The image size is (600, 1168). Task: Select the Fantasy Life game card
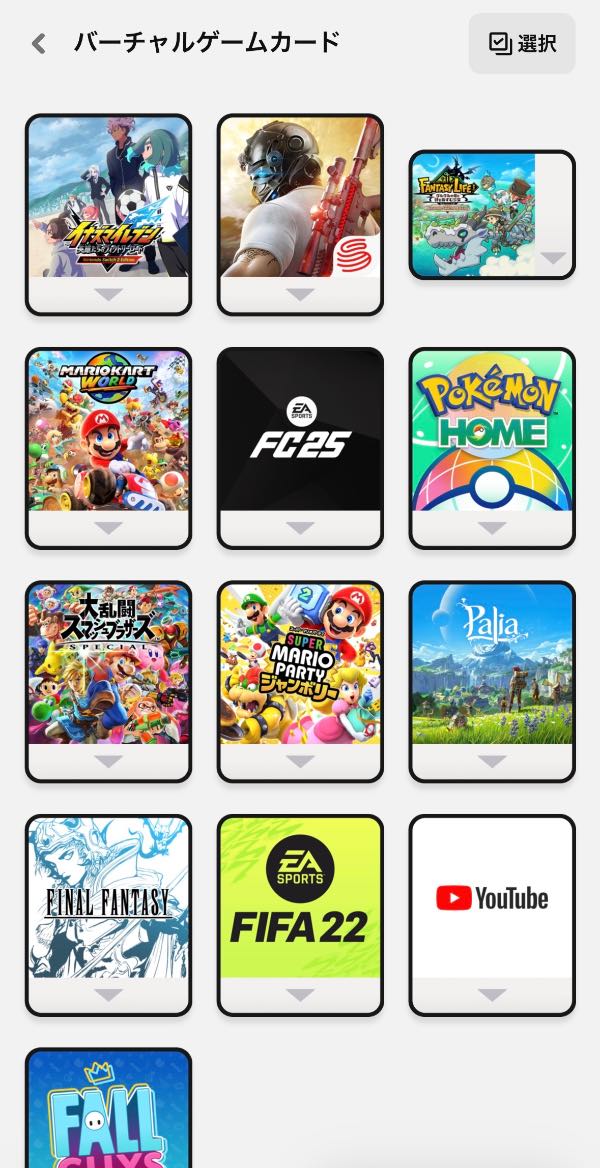click(x=492, y=215)
